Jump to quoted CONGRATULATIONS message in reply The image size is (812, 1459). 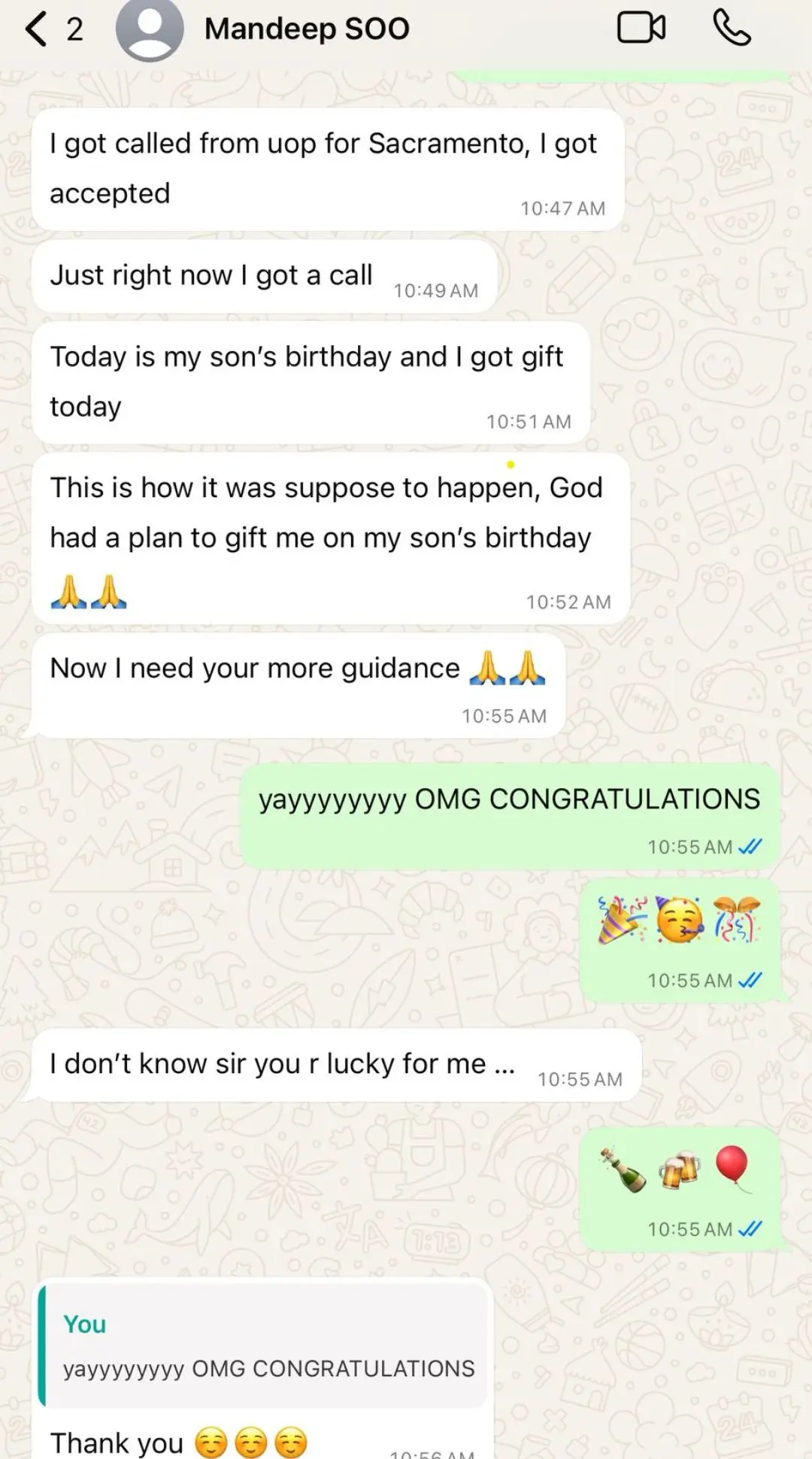click(x=265, y=1348)
